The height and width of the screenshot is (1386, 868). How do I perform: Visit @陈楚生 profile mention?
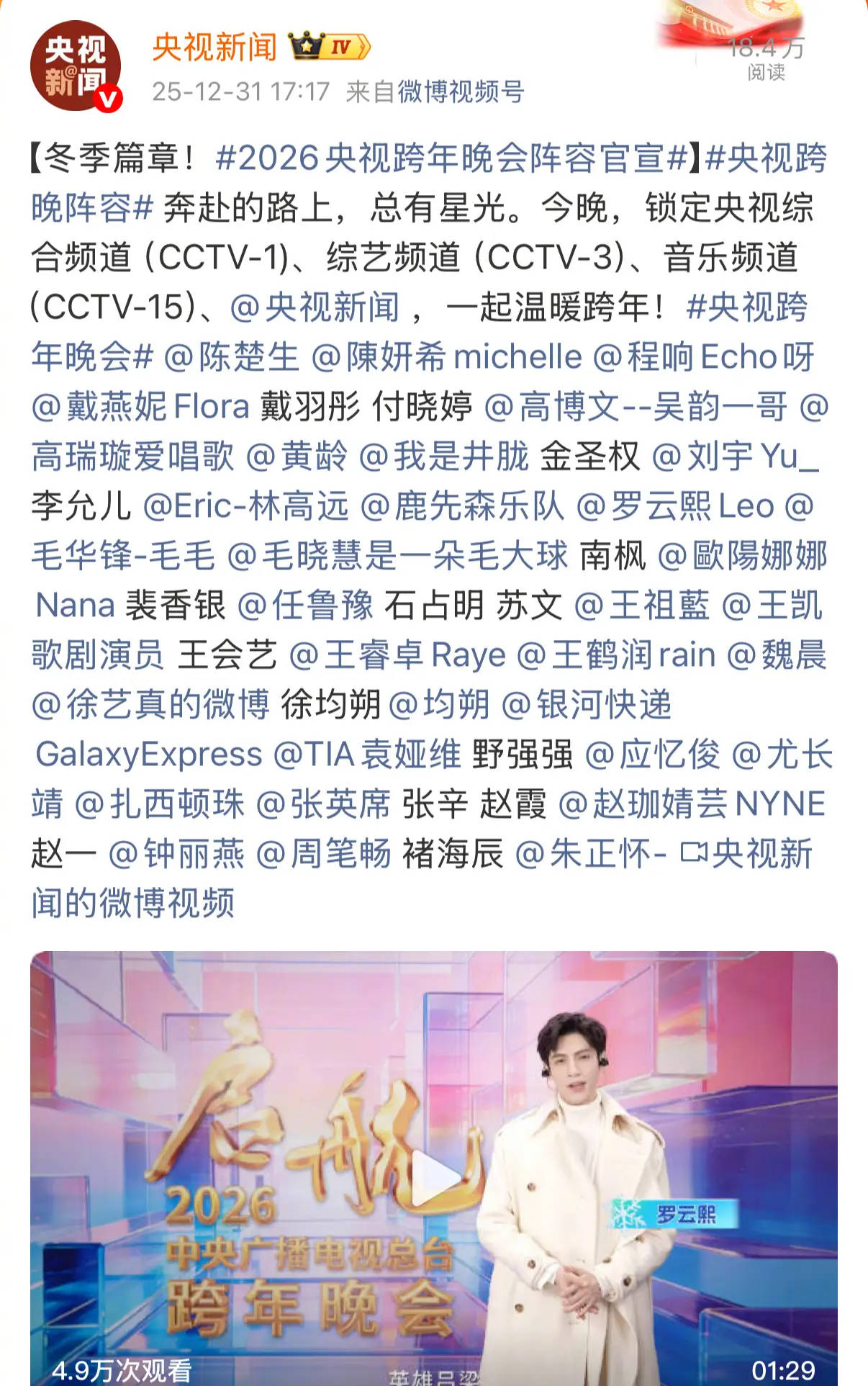231,357
